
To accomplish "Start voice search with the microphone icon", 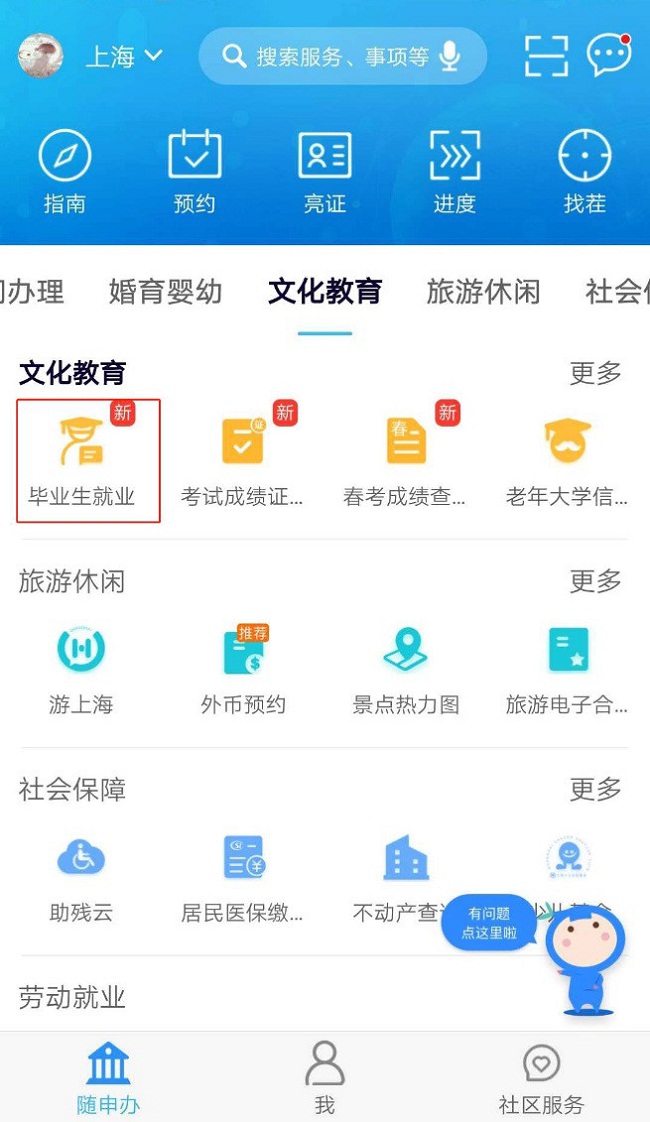I will 450,56.
